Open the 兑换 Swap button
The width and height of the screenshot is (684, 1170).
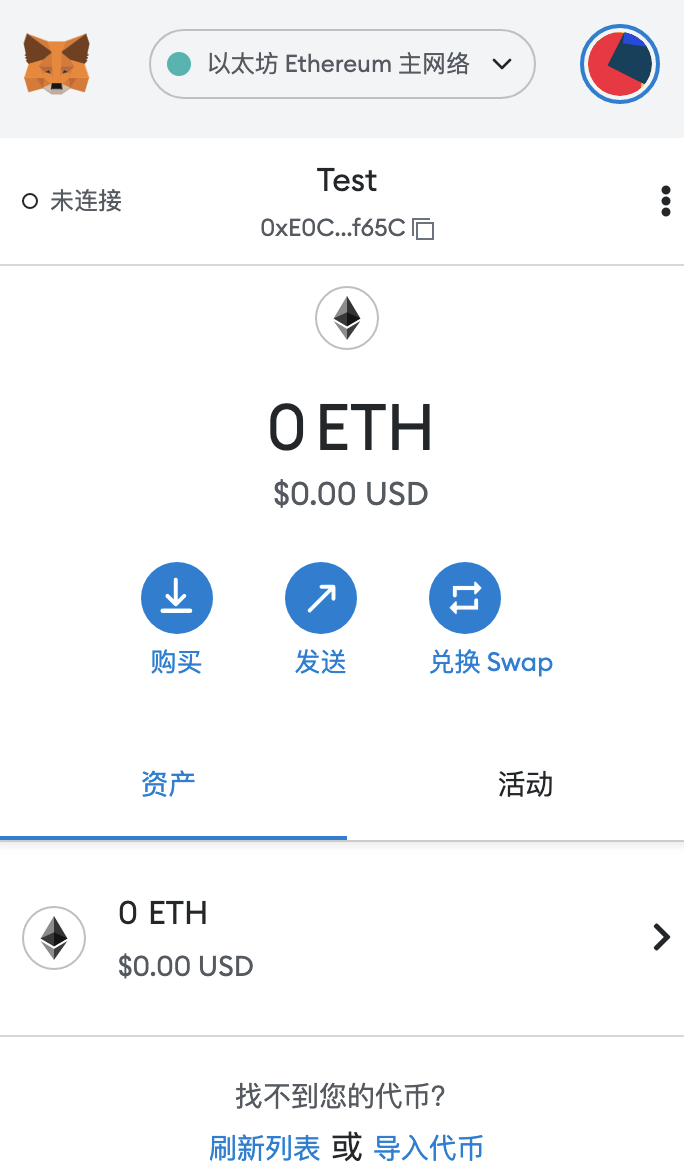coord(465,599)
